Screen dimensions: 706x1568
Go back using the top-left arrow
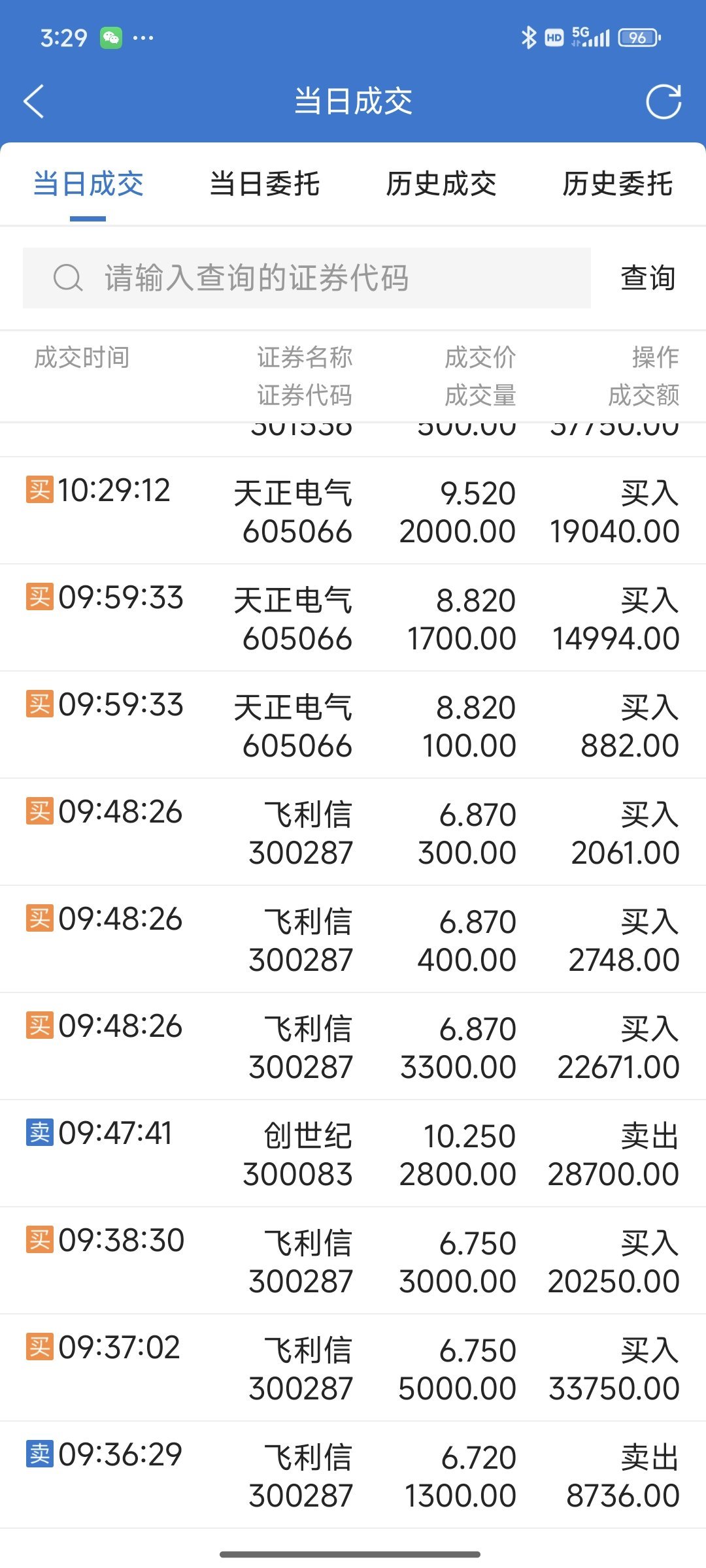point(34,101)
